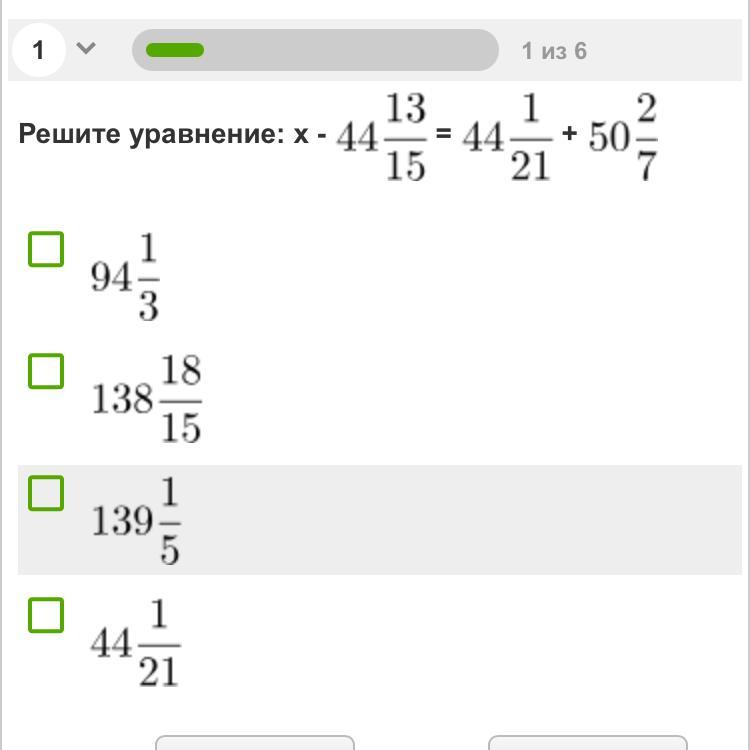Screen dimensions: 750x750
Task: Expand the question number 1 dropdown
Action: coord(86,48)
